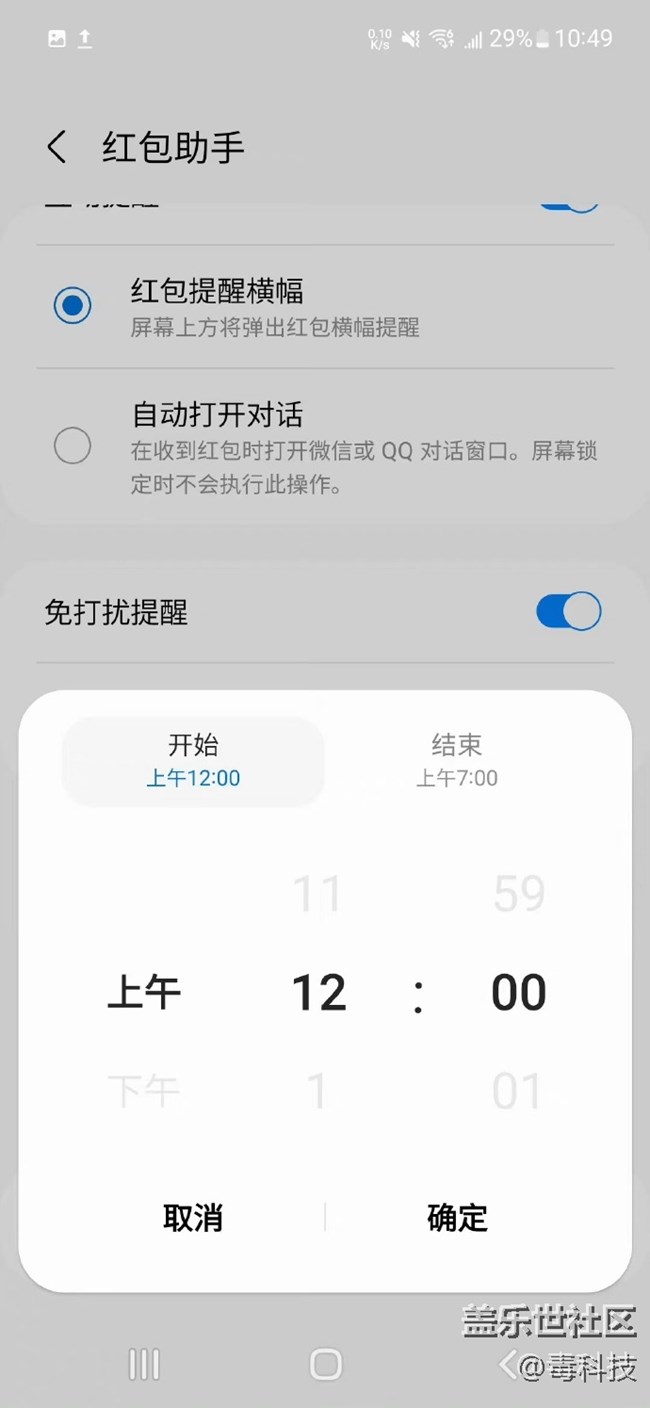Confirm the time with 确定
This screenshot has width=650, height=1408.
tap(457, 1217)
